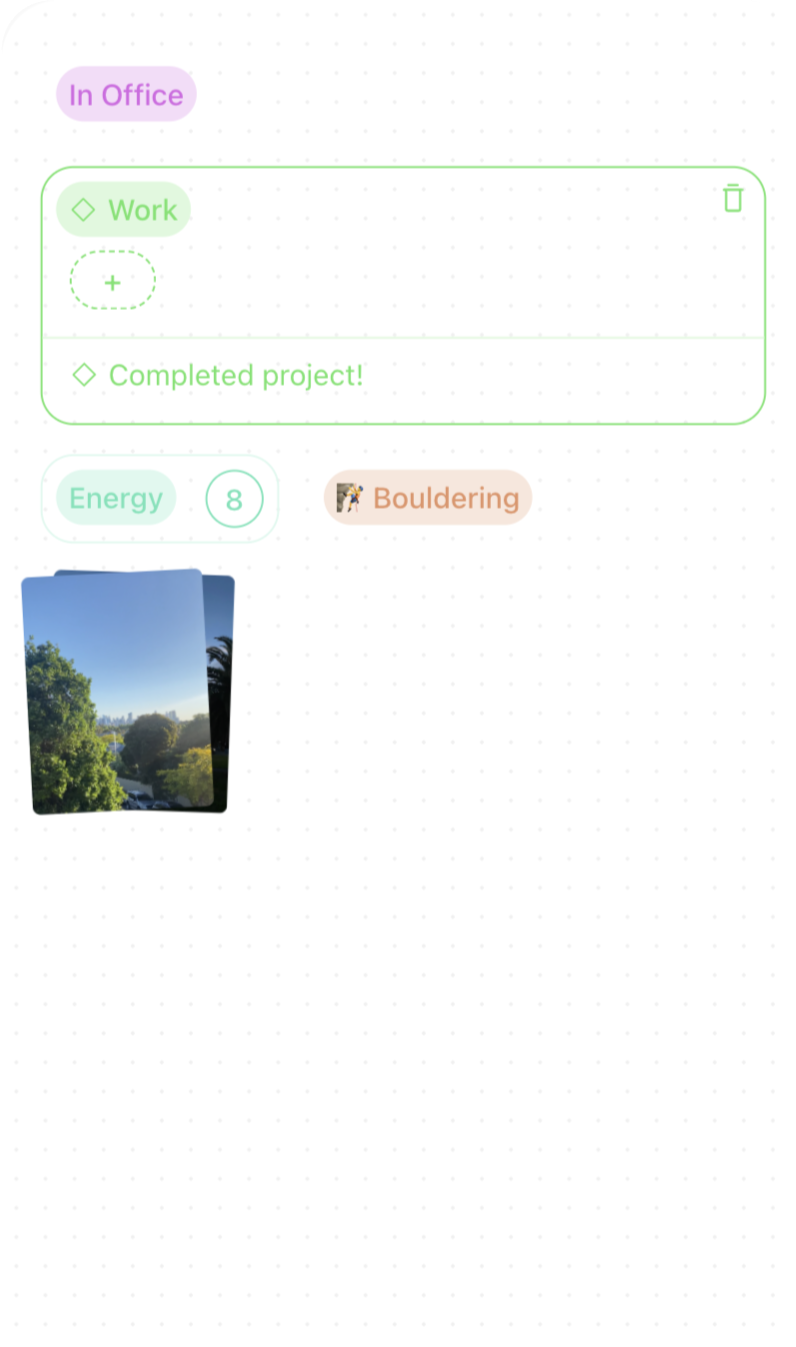Image resolution: width=796 pixels, height=1347 pixels.
Task: Open the stacked skyline photos
Action: click(x=128, y=692)
